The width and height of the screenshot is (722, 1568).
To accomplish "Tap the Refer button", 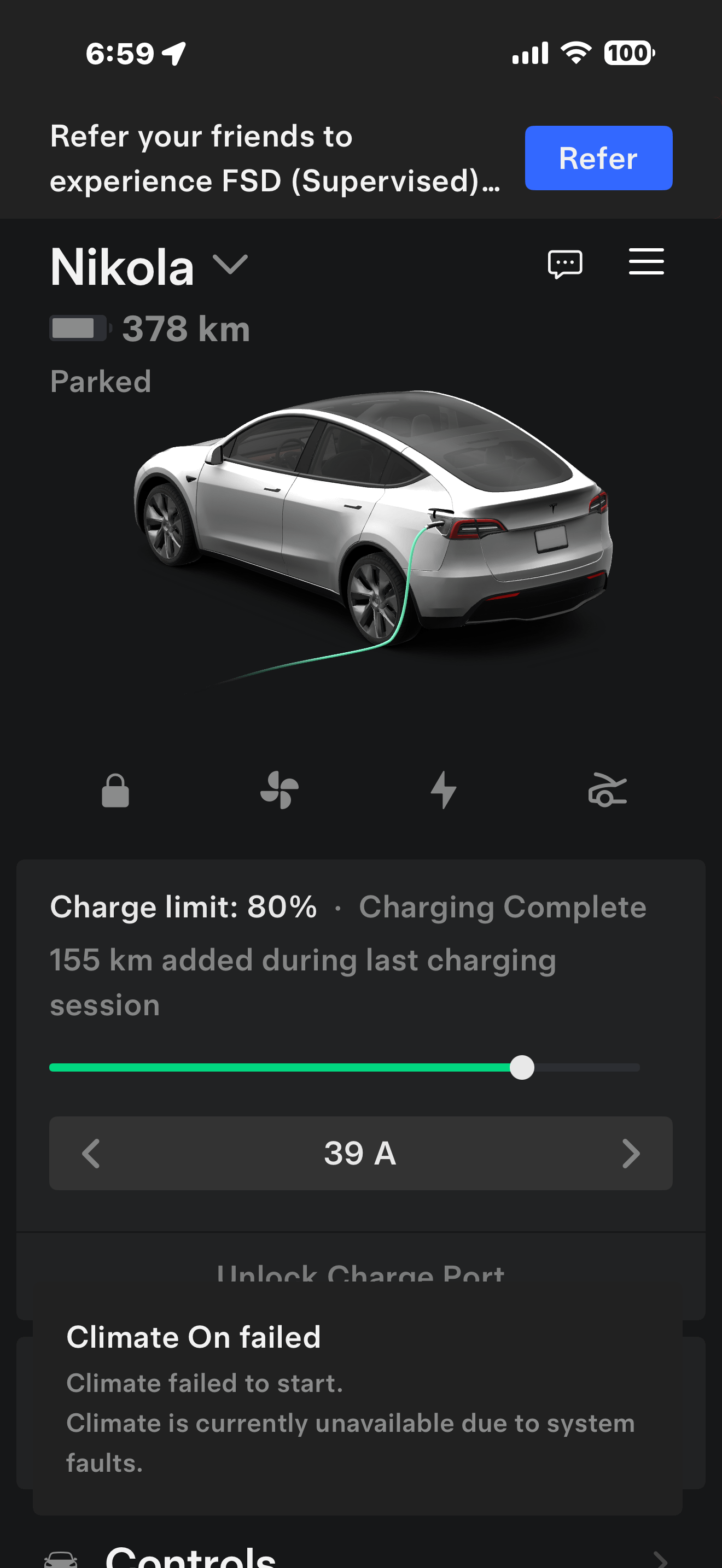I will [598, 158].
